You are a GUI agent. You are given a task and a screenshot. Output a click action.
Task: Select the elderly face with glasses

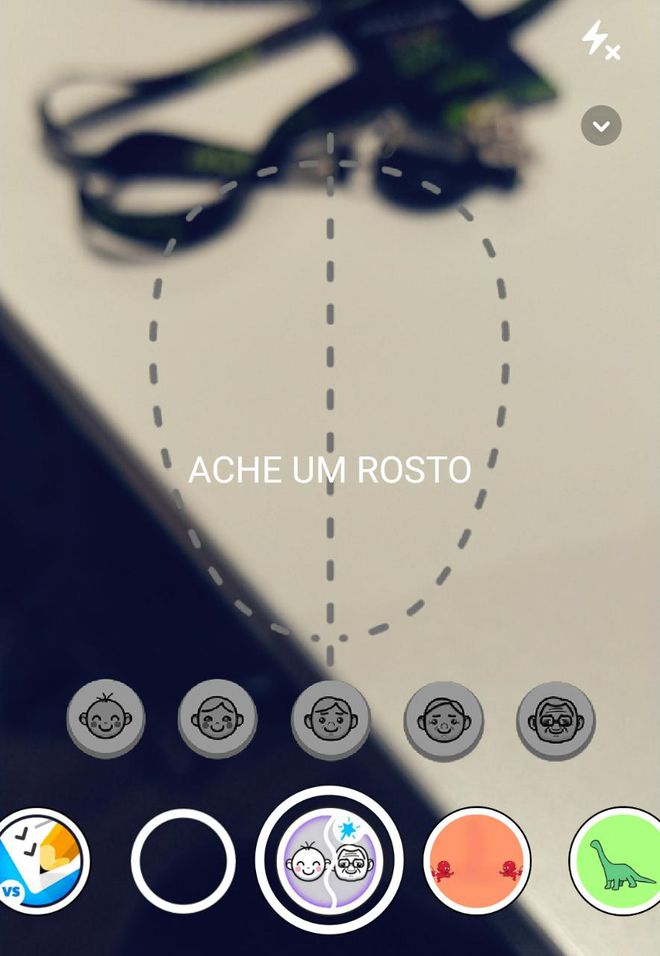[556, 719]
